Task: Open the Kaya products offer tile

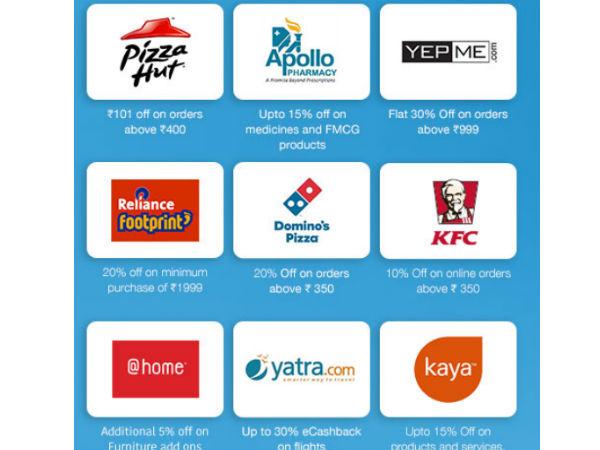Action: point(448,369)
